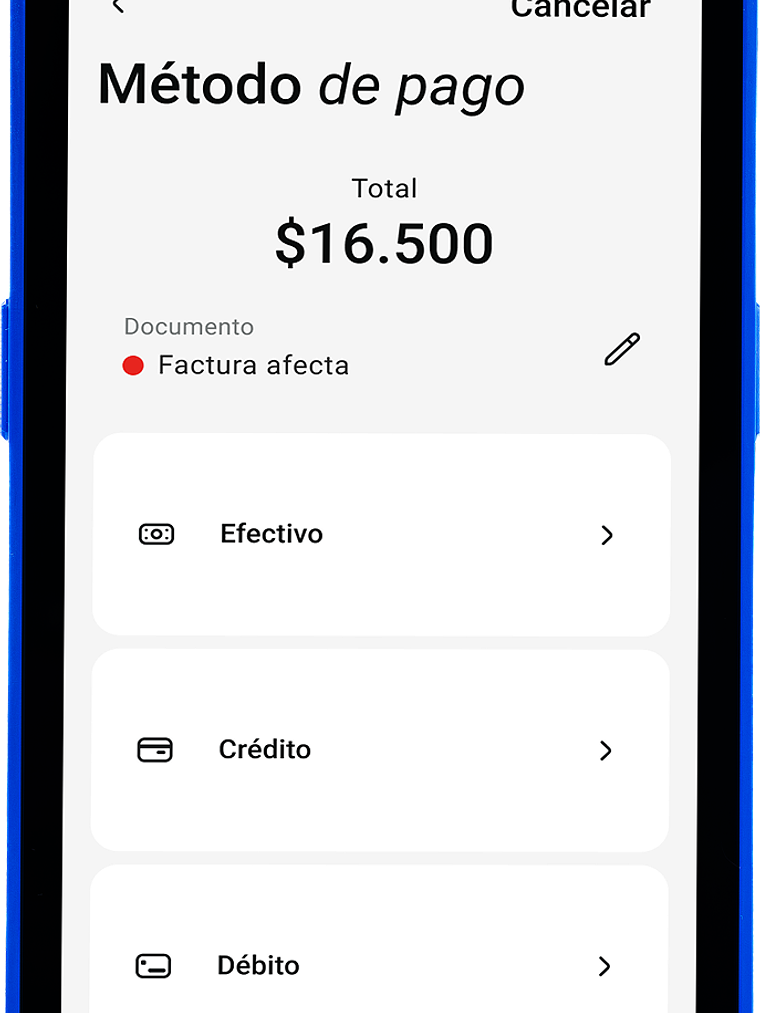Expand the Débito option chevron

tap(604, 967)
